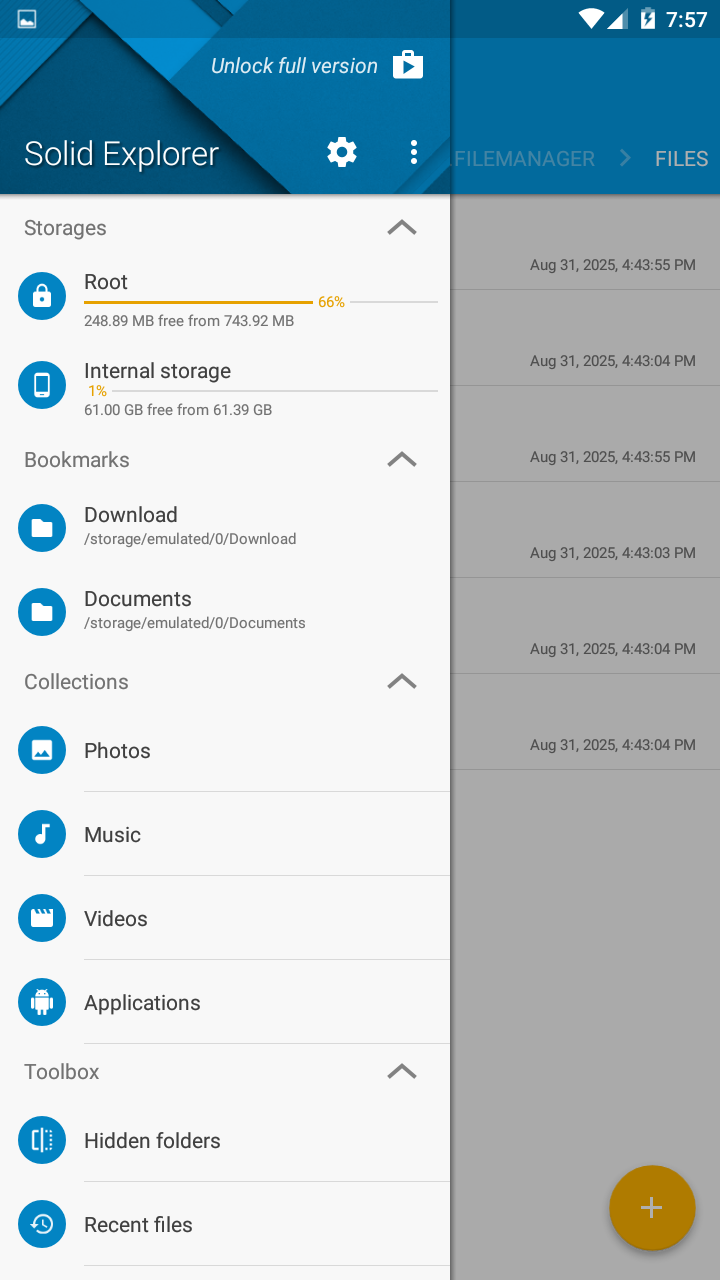View the Applications collection
The width and height of the screenshot is (720, 1280).
(225, 1003)
